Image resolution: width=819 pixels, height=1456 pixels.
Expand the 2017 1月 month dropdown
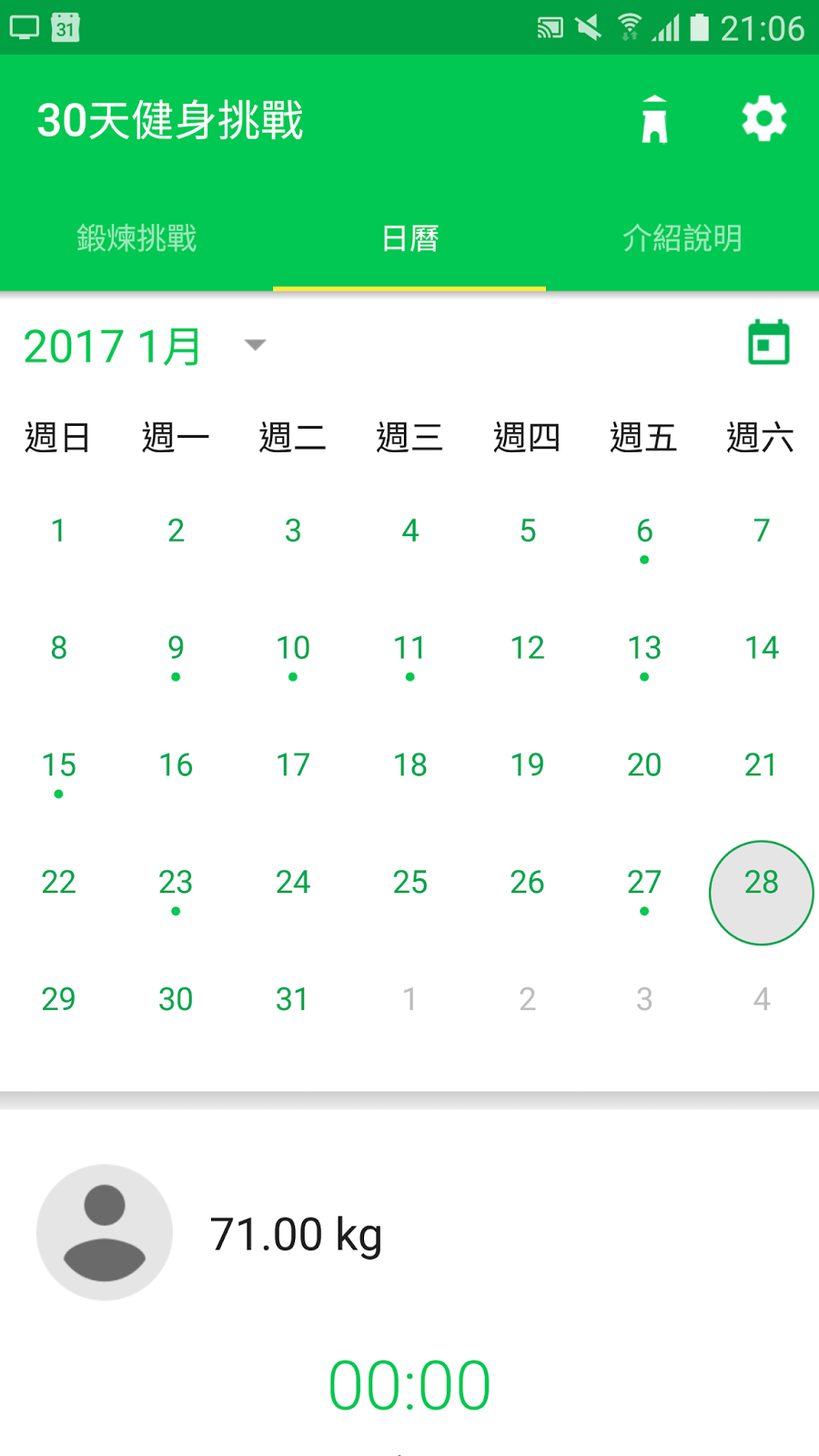pyautogui.click(x=255, y=345)
